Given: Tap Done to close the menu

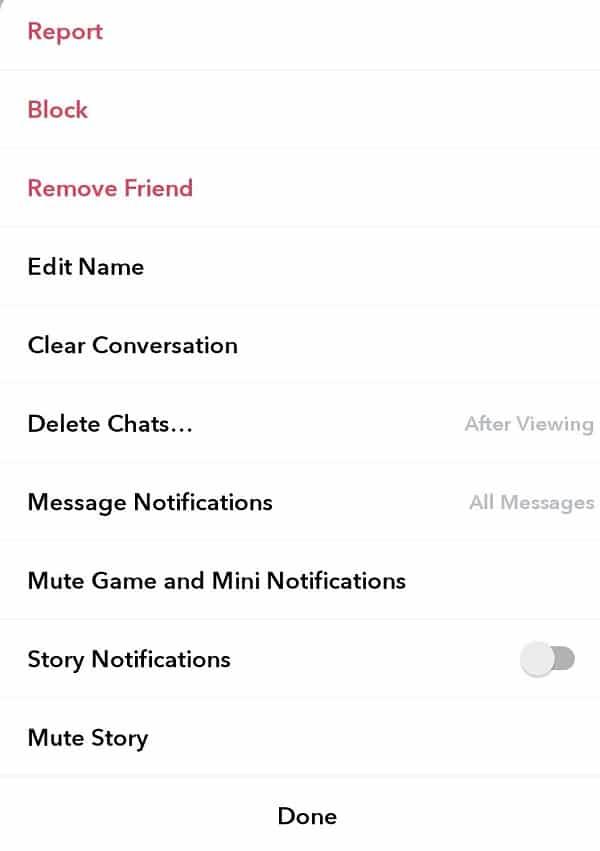Looking at the screenshot, I should (307, 816).
